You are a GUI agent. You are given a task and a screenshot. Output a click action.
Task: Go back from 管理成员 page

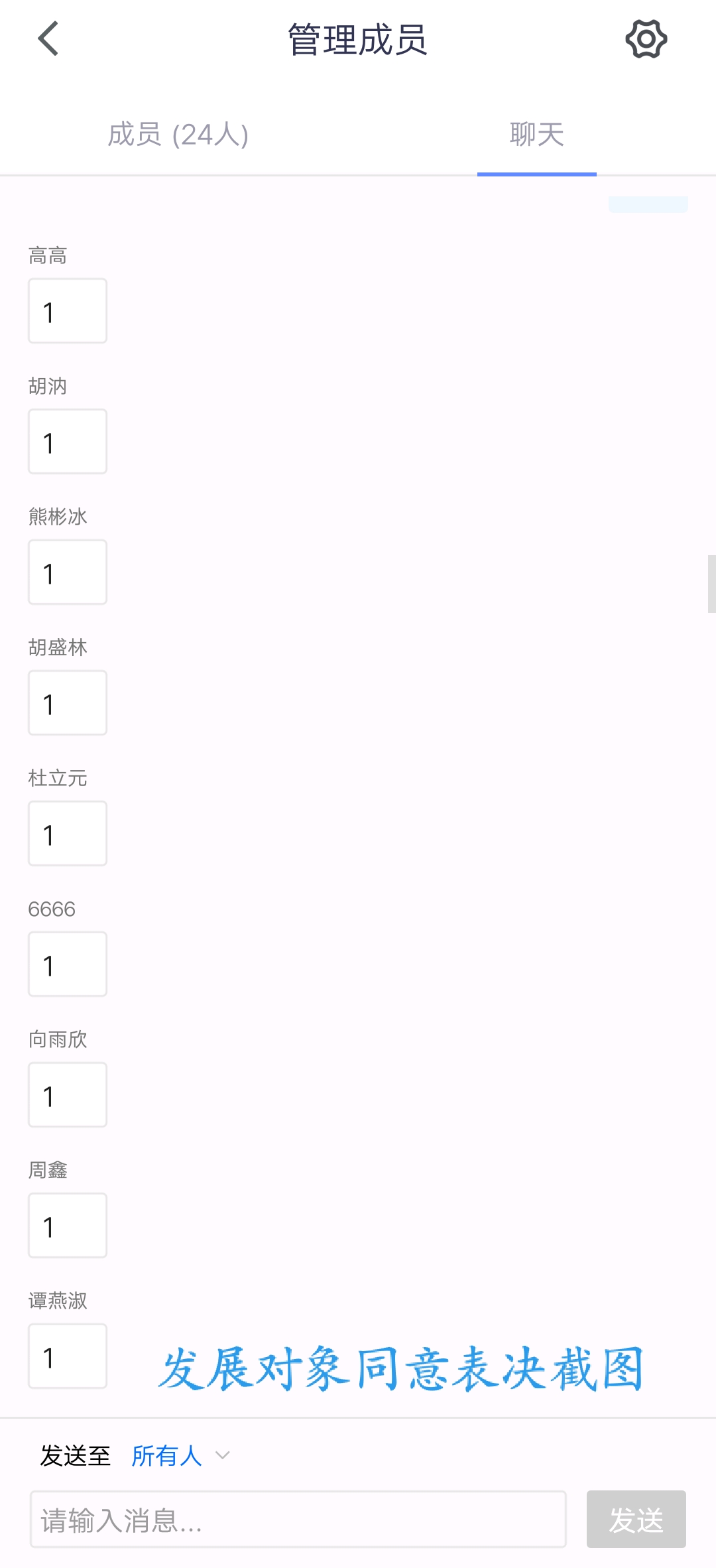48,38
